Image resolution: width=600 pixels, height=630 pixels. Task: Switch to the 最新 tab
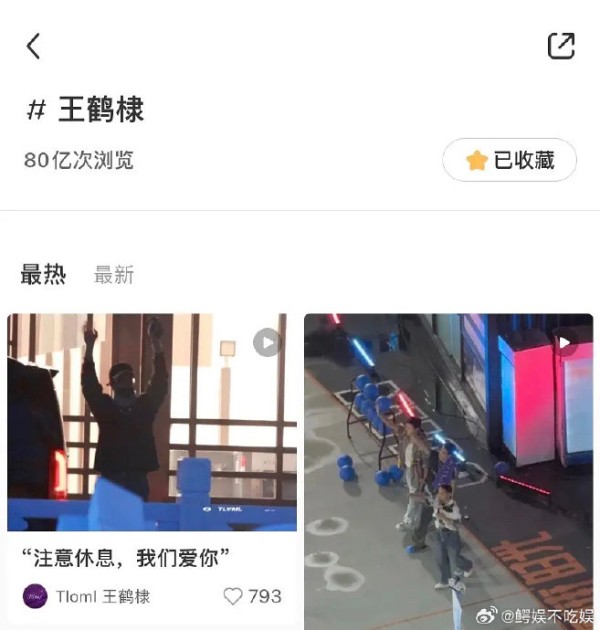[113, 275]
